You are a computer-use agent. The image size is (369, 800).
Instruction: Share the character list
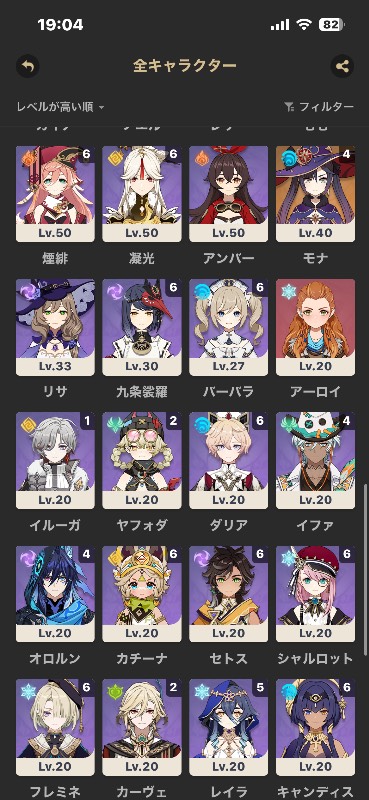coord(342,66)
